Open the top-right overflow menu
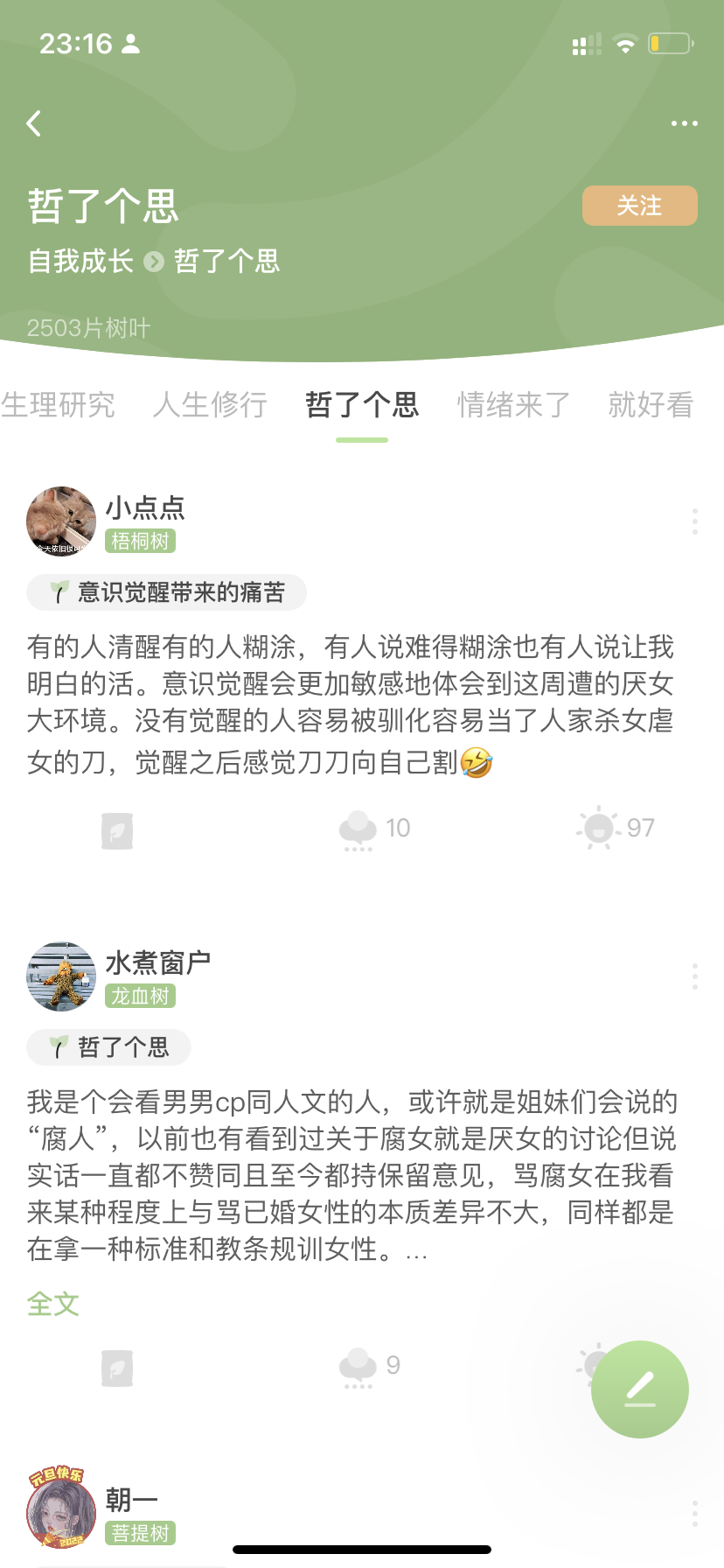 pos(684,123)
